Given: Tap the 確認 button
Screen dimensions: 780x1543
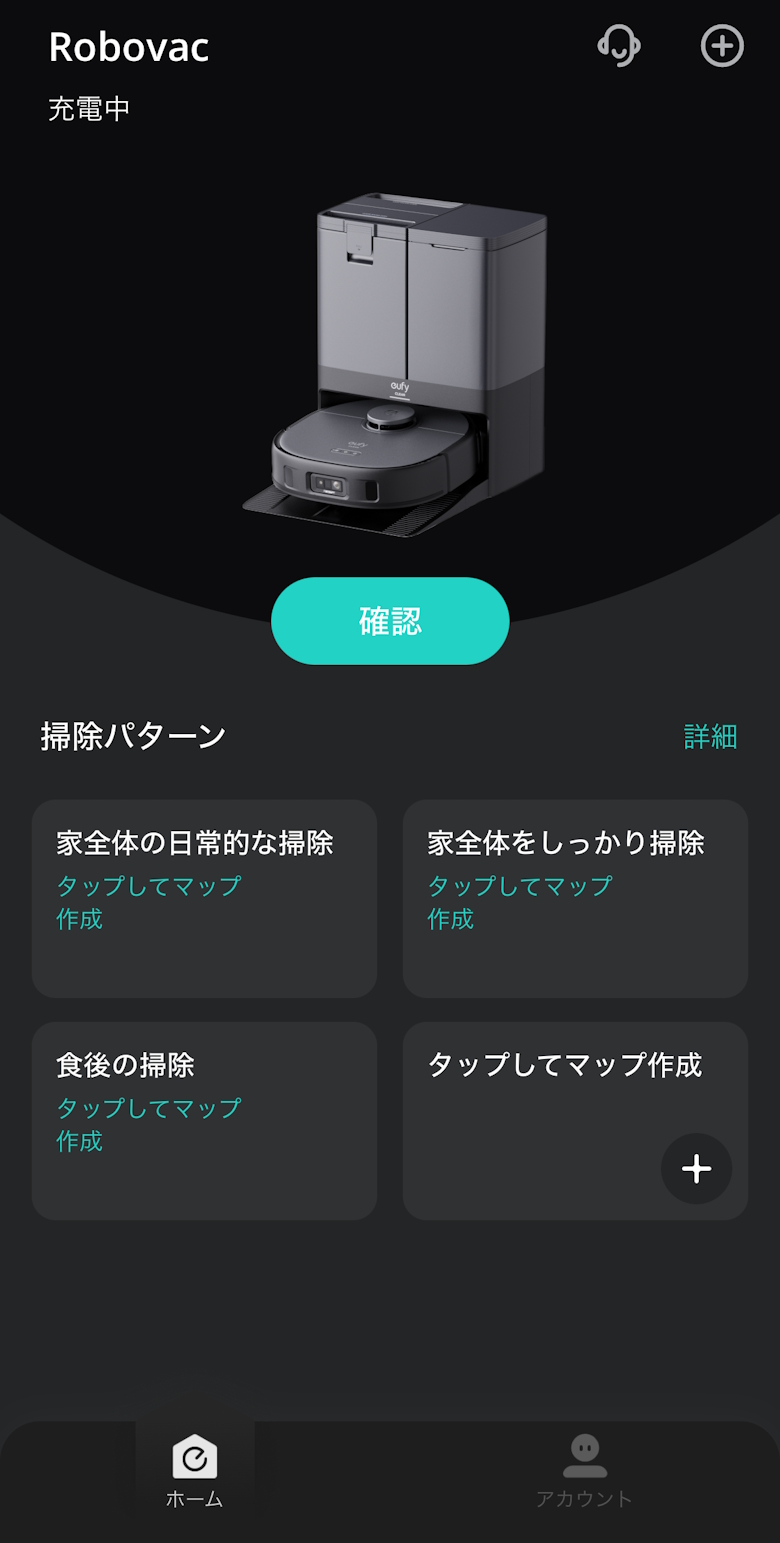Looking at the screenshot, I should click(x=390, y=621).
